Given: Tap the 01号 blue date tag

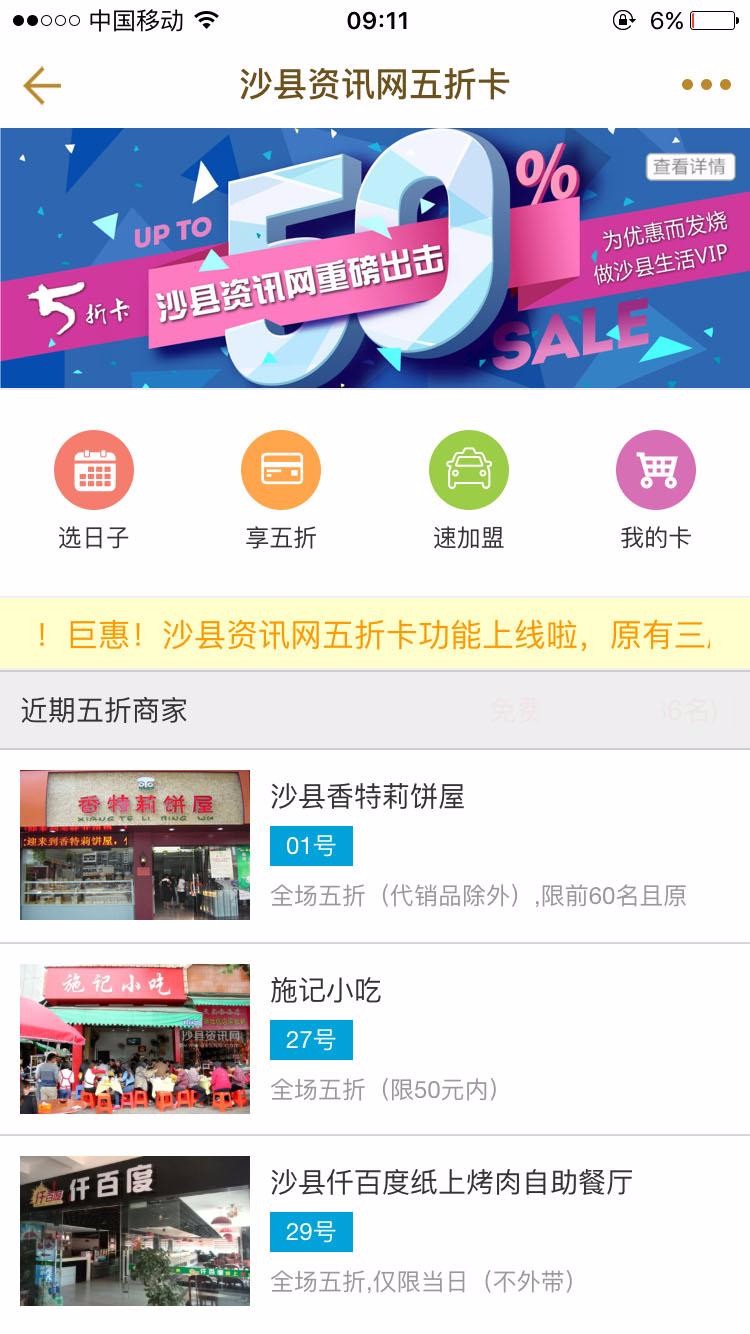Looking at the screenshot, I should point(311,845).
